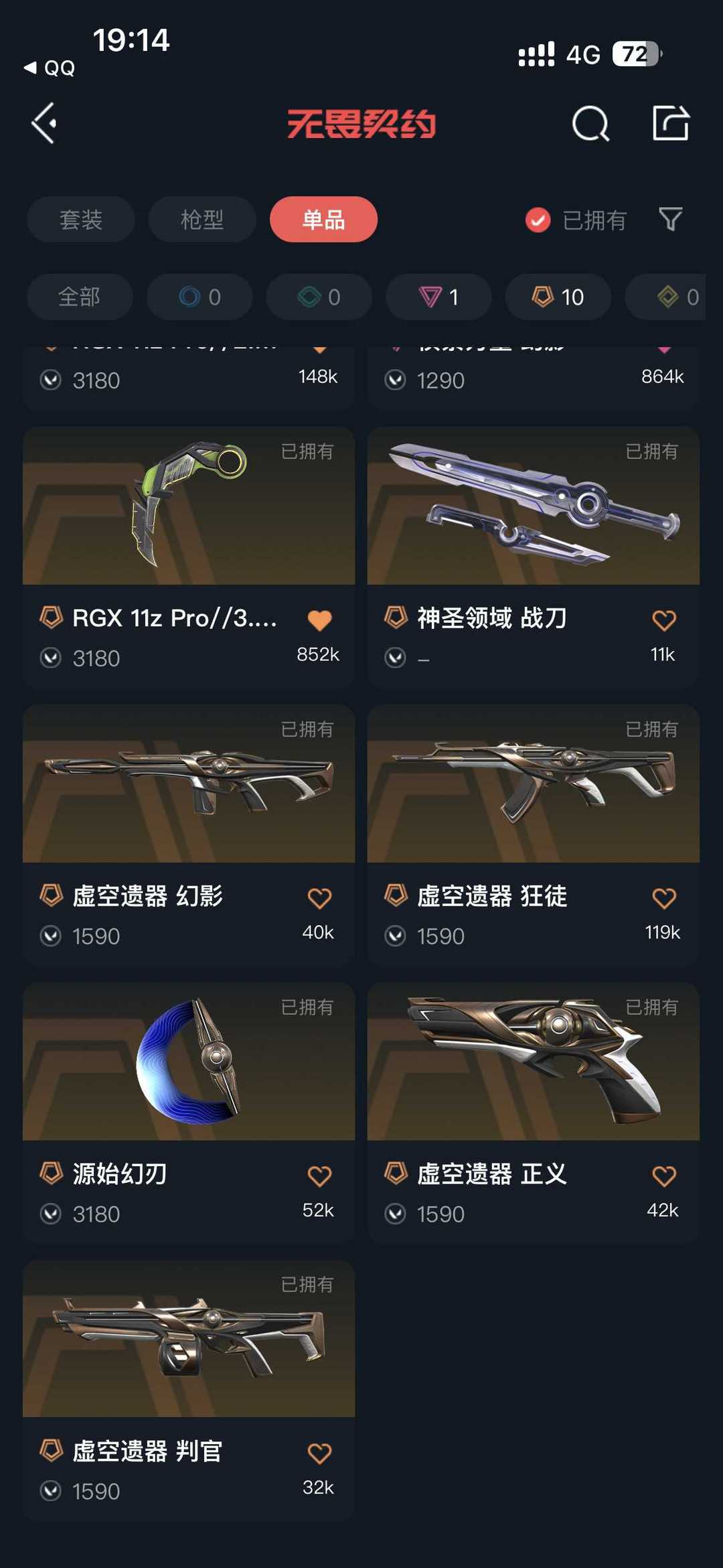
Task: Like the 虚空遗器 幻影 skin
Action: [x=319, y=898]
